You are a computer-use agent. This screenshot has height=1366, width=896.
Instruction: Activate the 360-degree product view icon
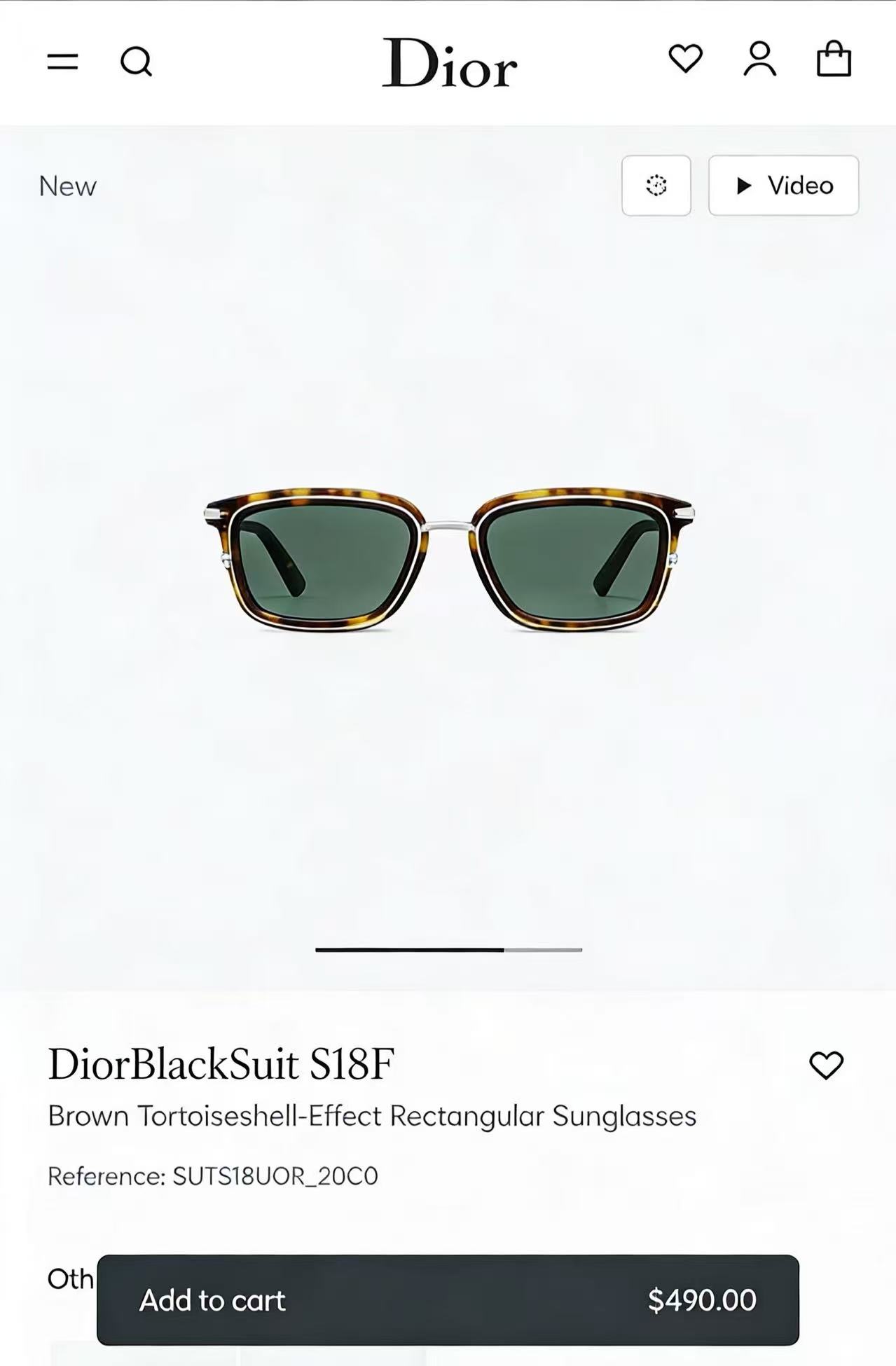pos(656,185)
